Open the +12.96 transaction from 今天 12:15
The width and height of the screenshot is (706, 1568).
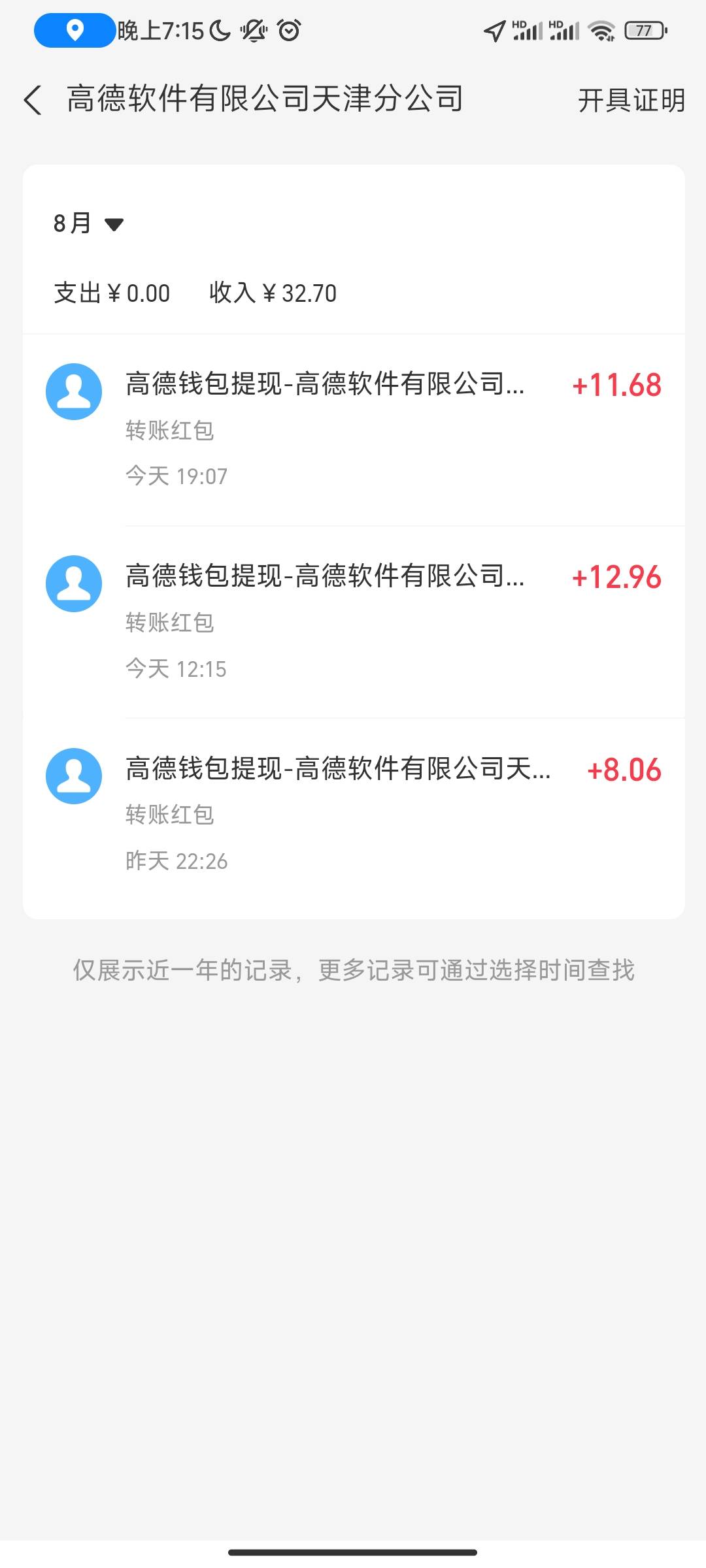point(354,622)
